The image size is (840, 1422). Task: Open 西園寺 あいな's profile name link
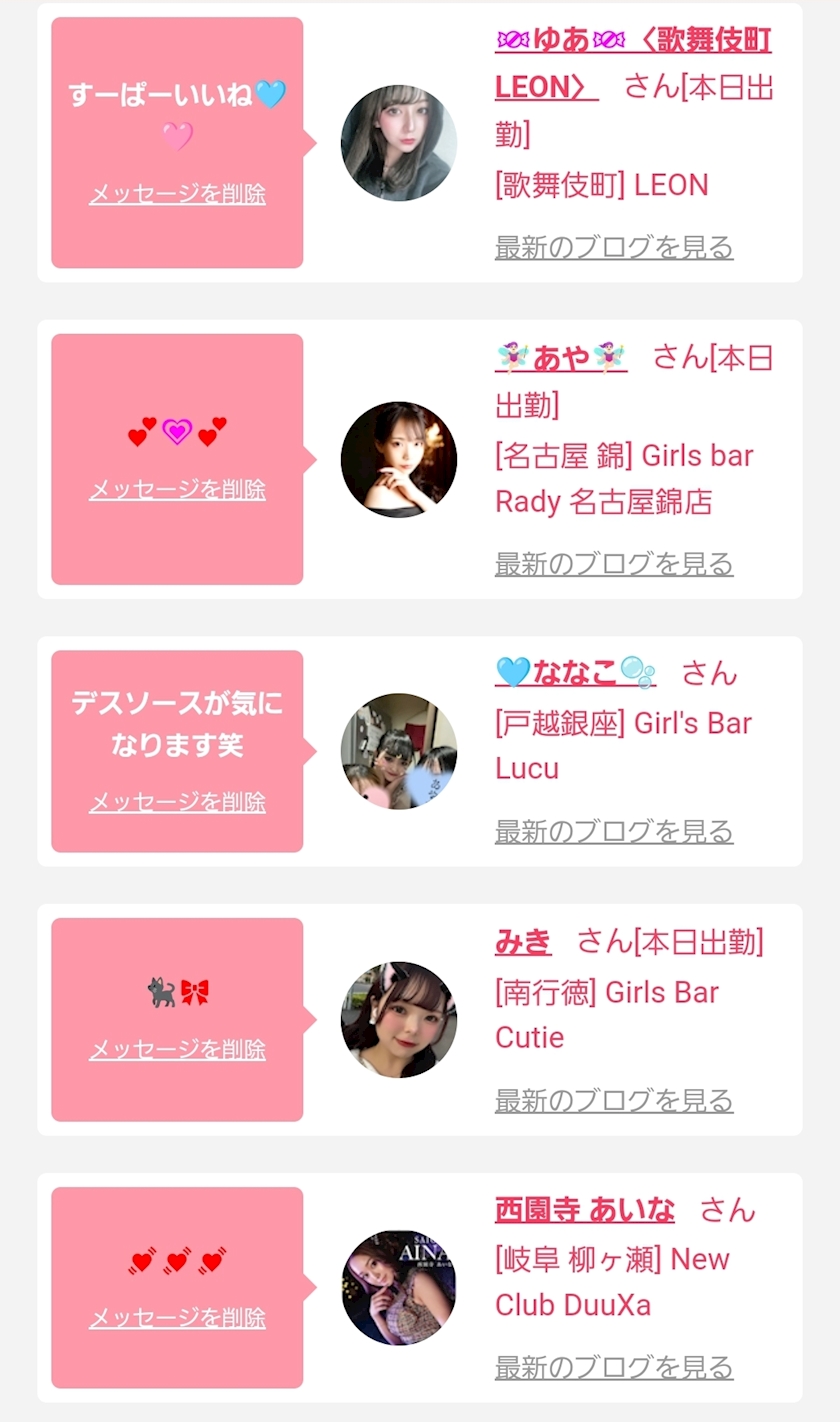coord(584,1209)
